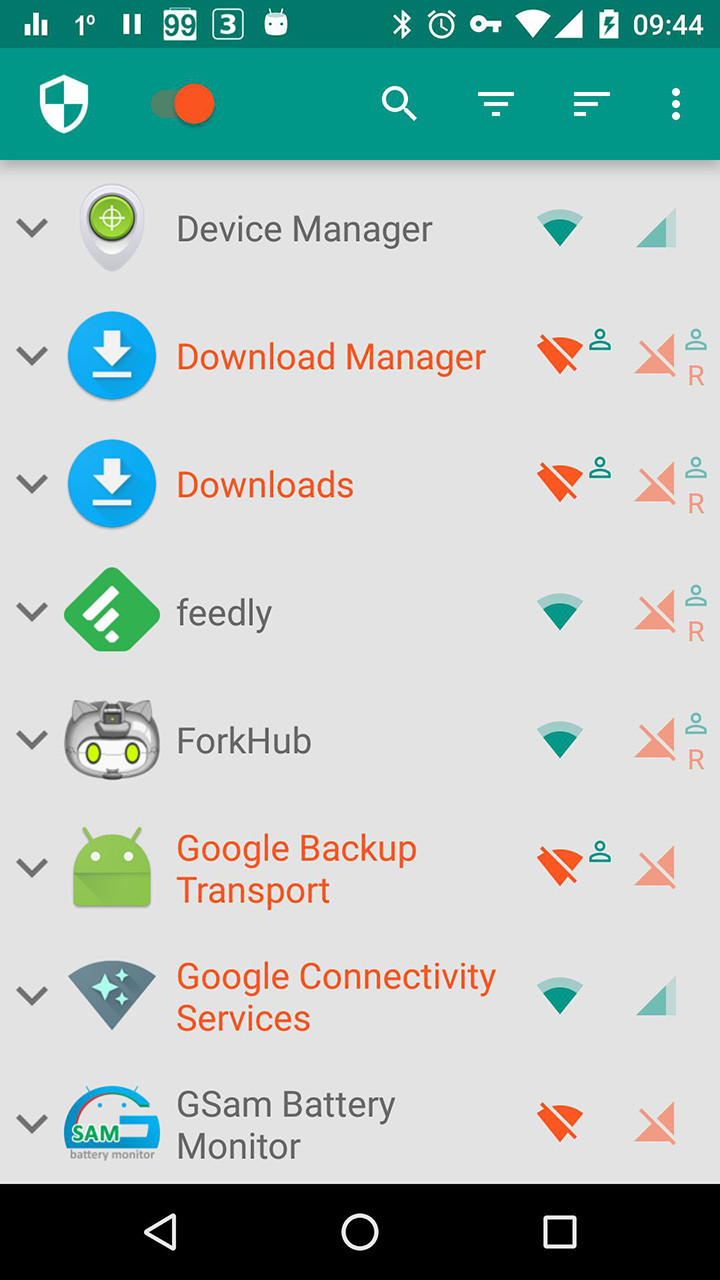Tap the mobile data icon for Device Manager
This screenshot has width=720, height=1280.
click(x=655, y=227)
